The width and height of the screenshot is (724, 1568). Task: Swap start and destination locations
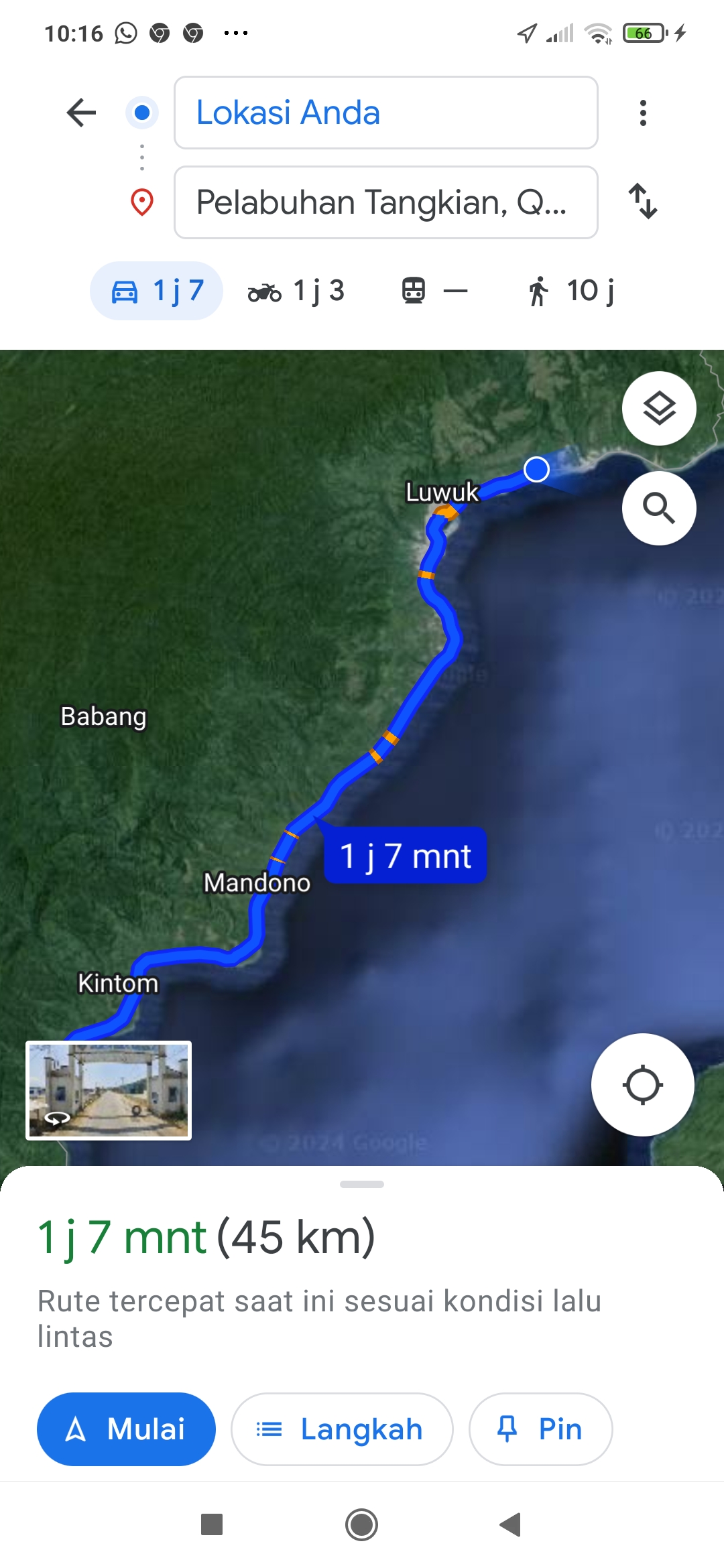(643, 201)
